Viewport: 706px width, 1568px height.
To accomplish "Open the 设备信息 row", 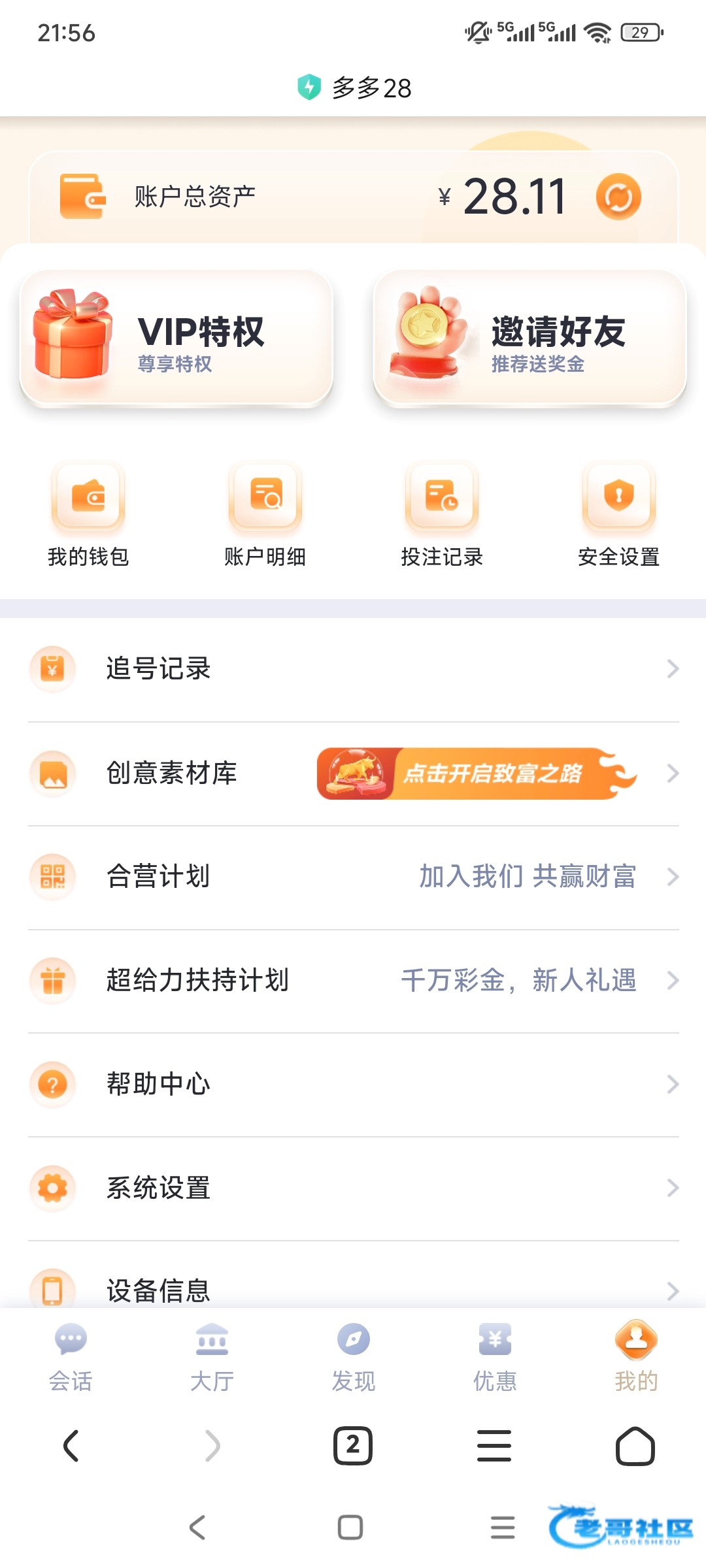I will click(353, 1288).
